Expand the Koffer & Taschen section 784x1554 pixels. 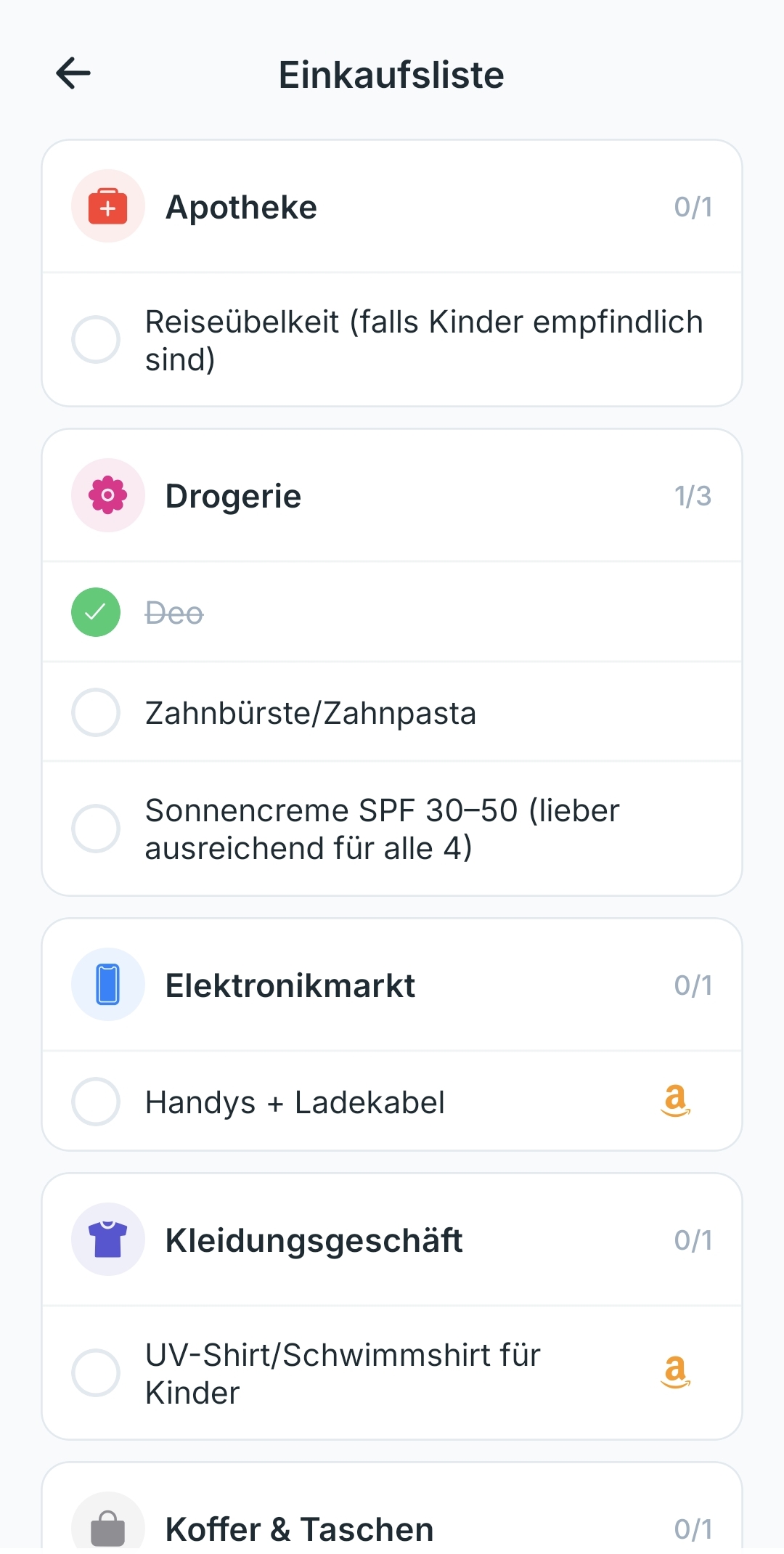click(392, 1523)
